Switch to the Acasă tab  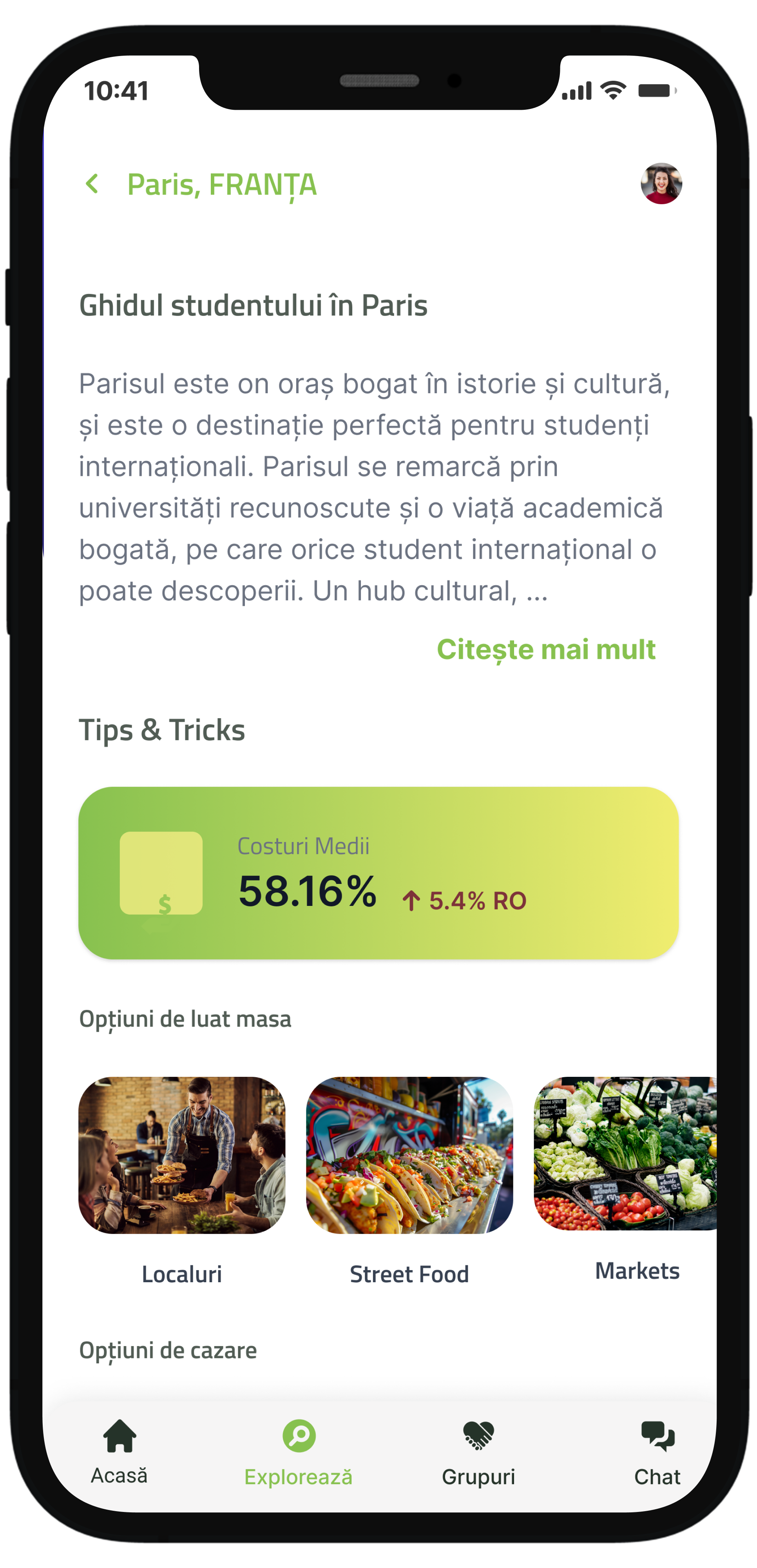coord(119,1451)
